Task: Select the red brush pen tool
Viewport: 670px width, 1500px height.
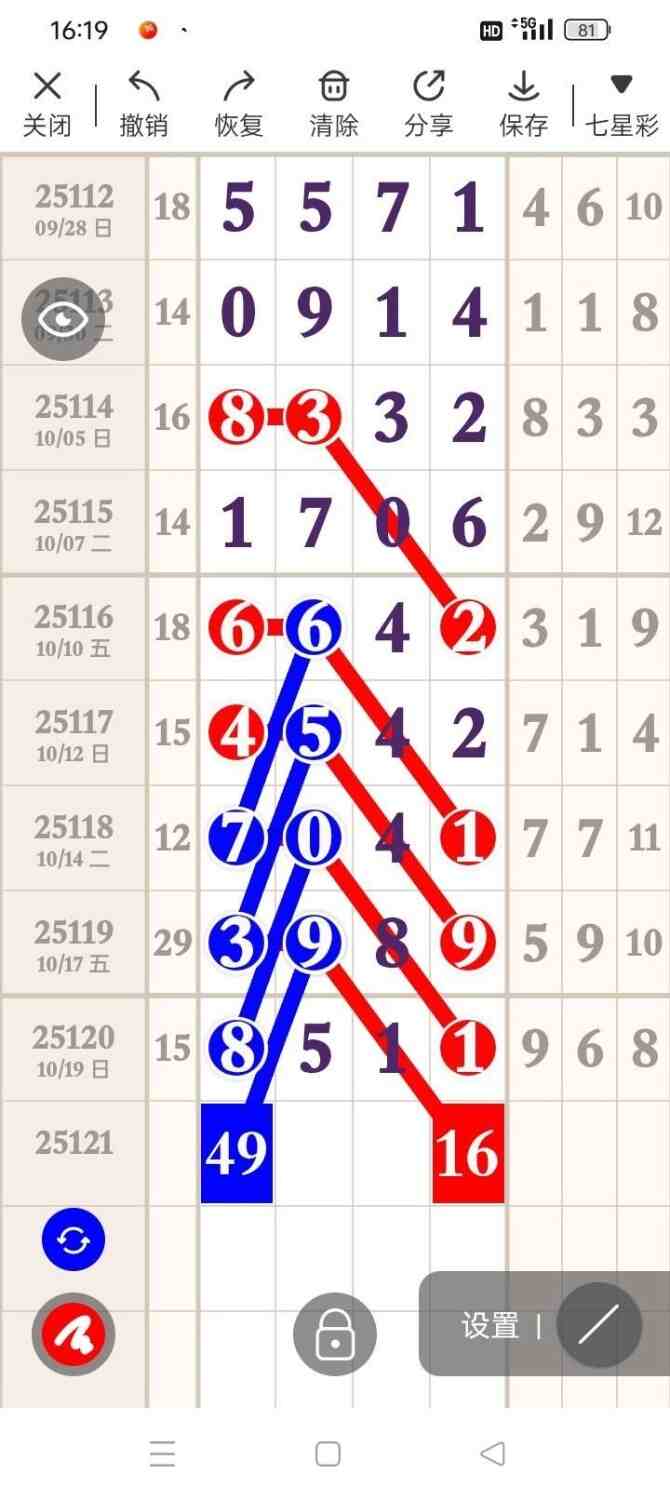Action: (73, 1334)
